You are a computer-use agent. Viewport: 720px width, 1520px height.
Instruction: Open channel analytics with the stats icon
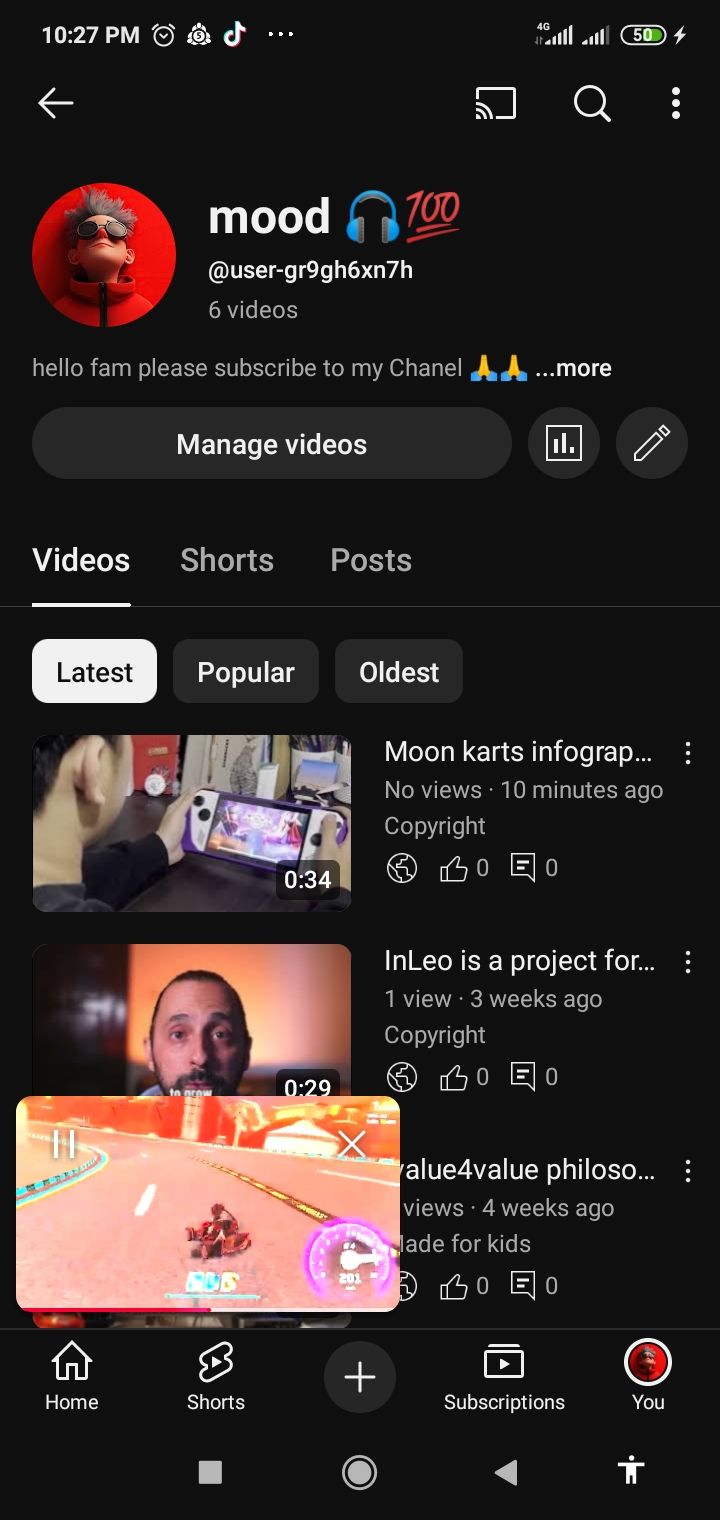pos(564,443)
